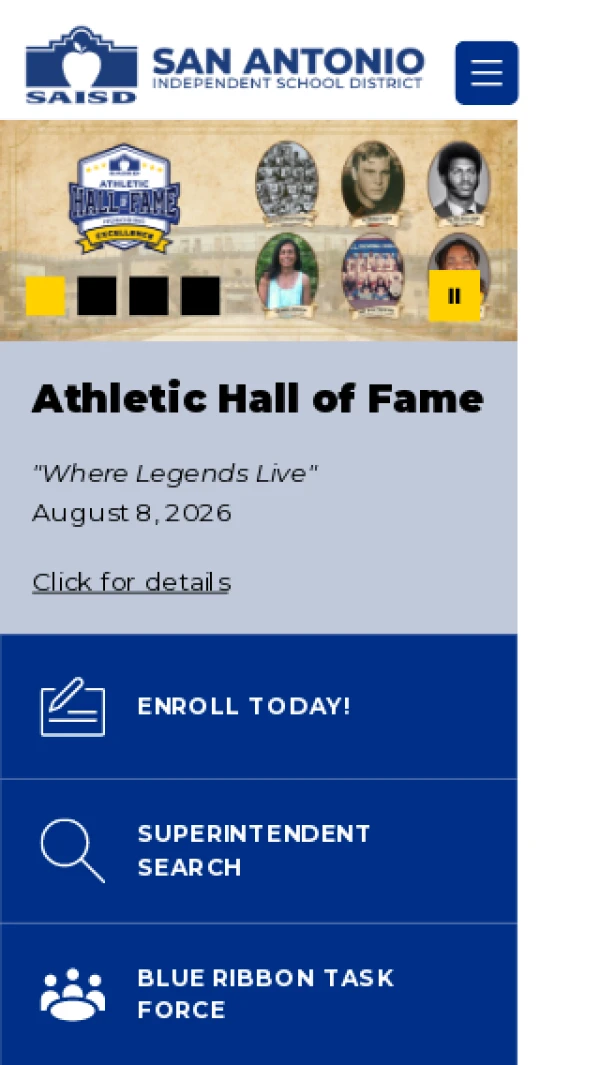Pause the slideshow carousel
Image resolution: width=600 pixels, height=1065 pixels.
pos(454,295)
